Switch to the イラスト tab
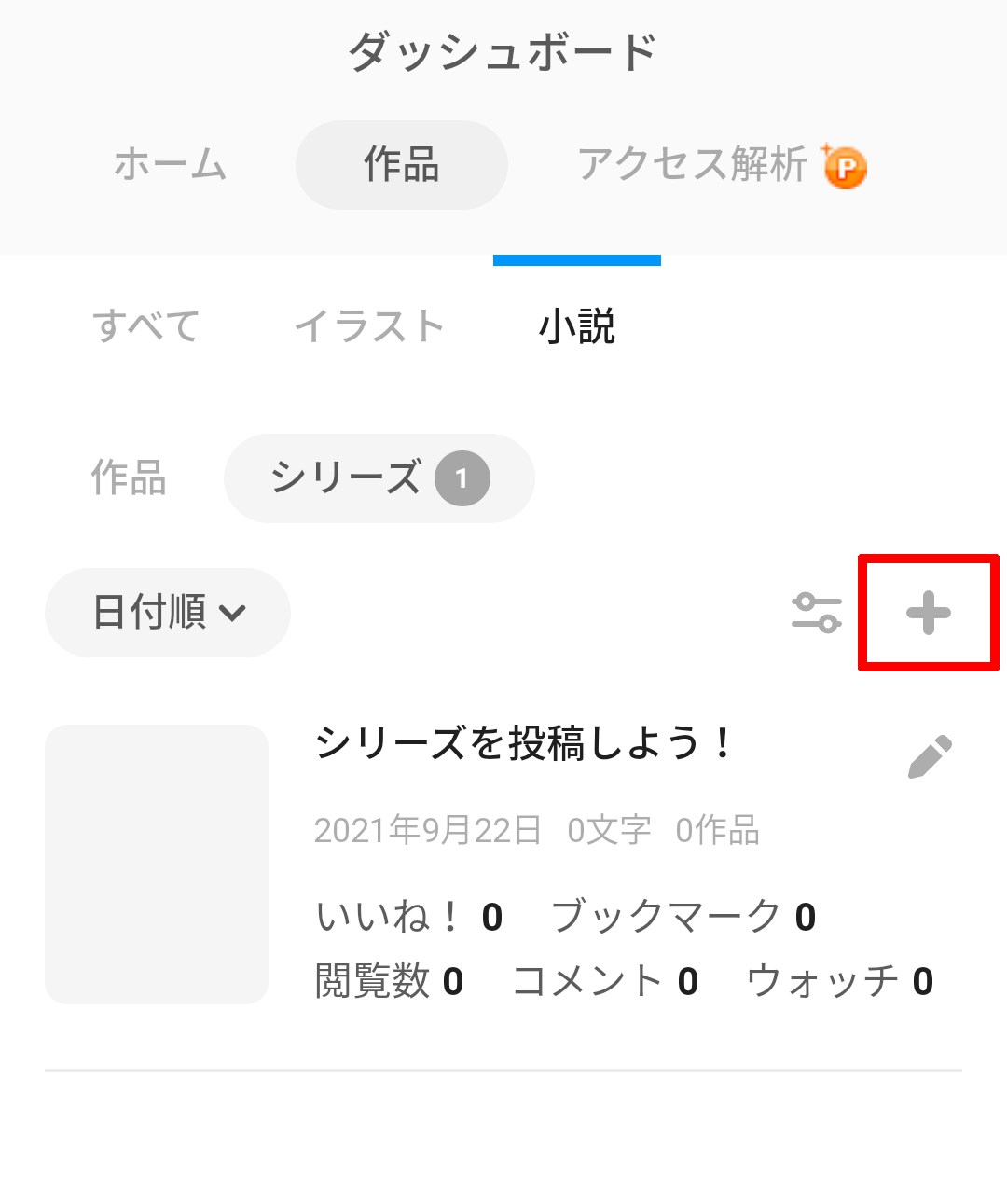This screenshot has height=1204, width=1007. pos(369,326)
